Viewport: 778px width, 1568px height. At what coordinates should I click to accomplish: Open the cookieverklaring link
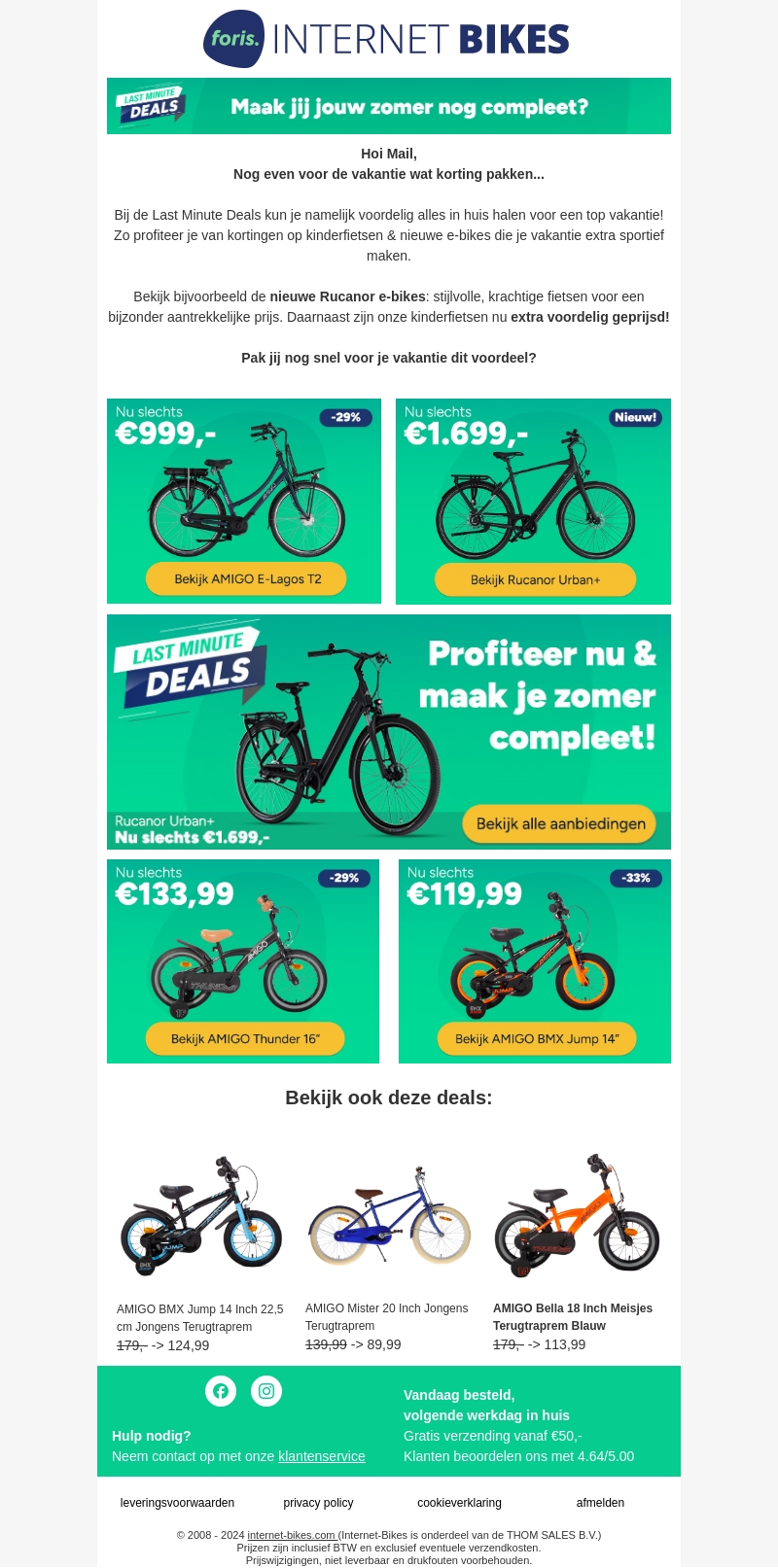(x=459, y=1503)
